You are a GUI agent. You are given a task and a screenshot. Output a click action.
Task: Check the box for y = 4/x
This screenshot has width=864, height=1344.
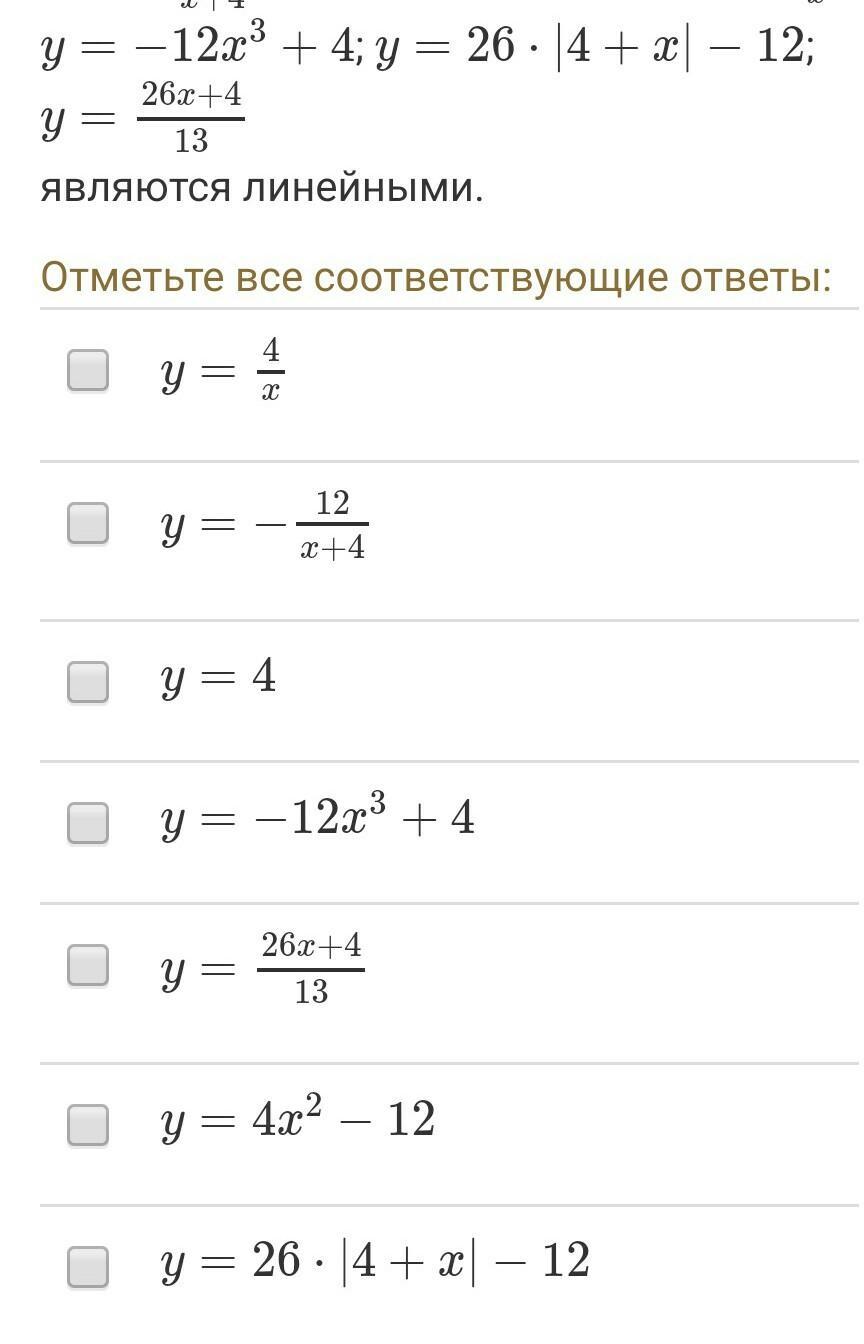coord(88,370)
